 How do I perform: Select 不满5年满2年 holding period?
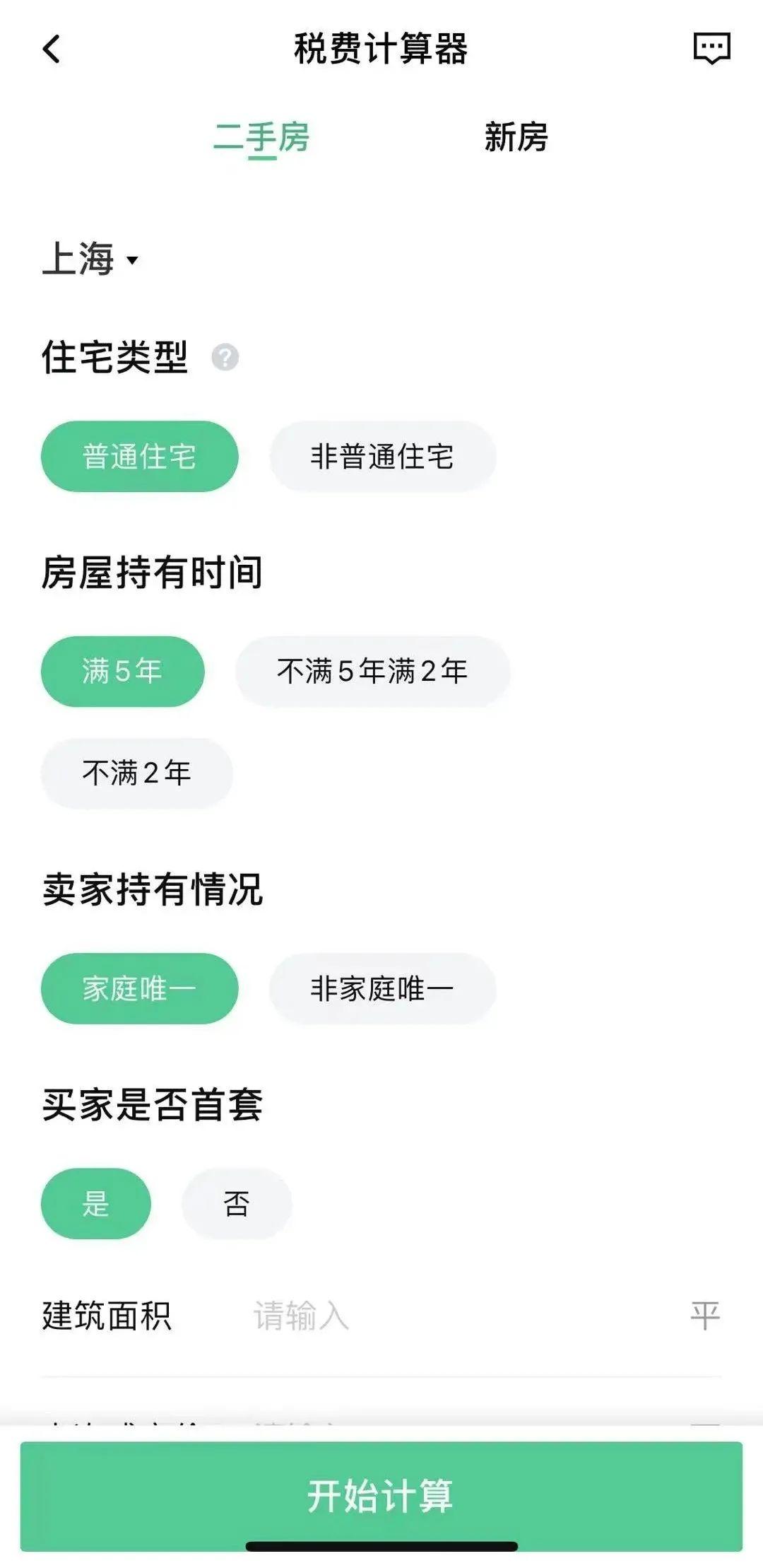372,671
